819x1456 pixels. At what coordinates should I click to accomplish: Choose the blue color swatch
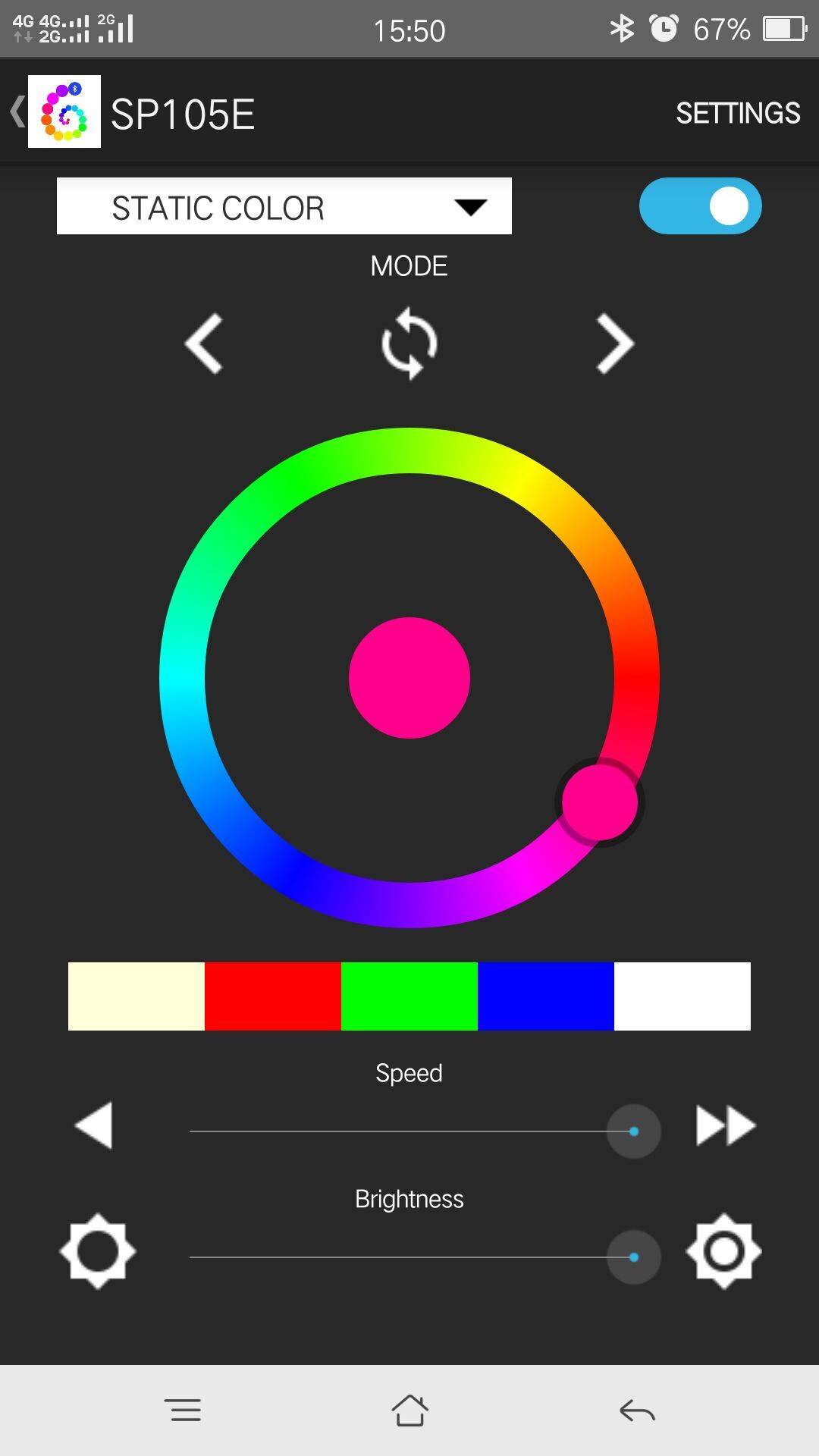546,996
